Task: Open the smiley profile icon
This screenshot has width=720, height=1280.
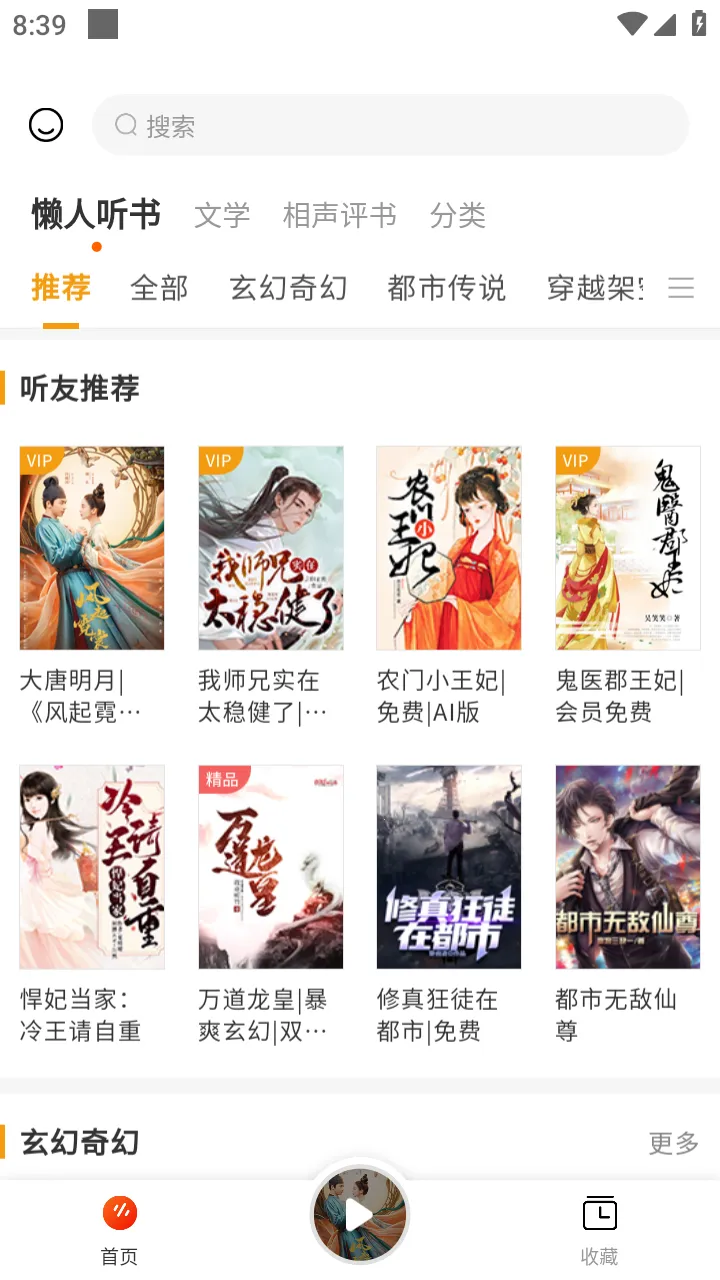Action: point(46,125)
